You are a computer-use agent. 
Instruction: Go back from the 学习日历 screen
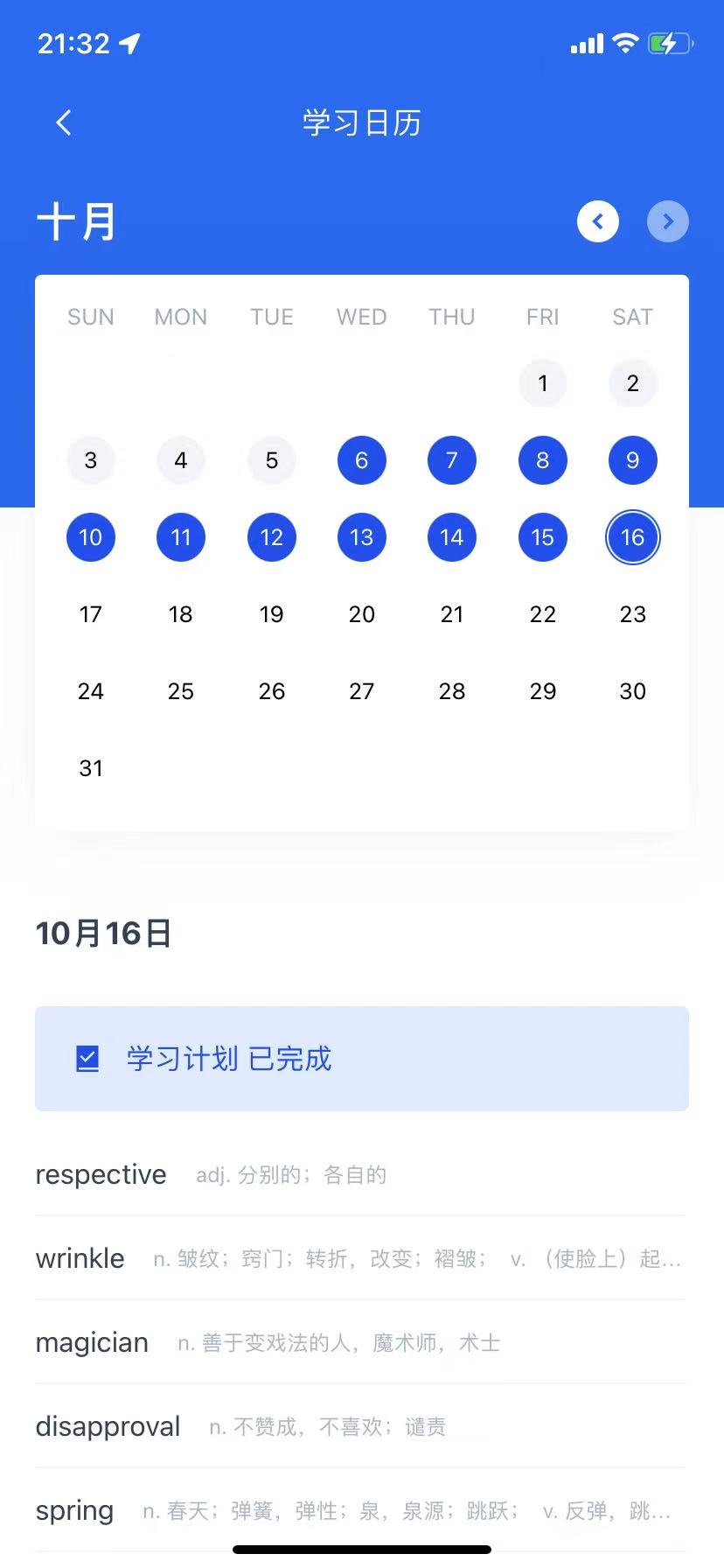click(63, 122)
